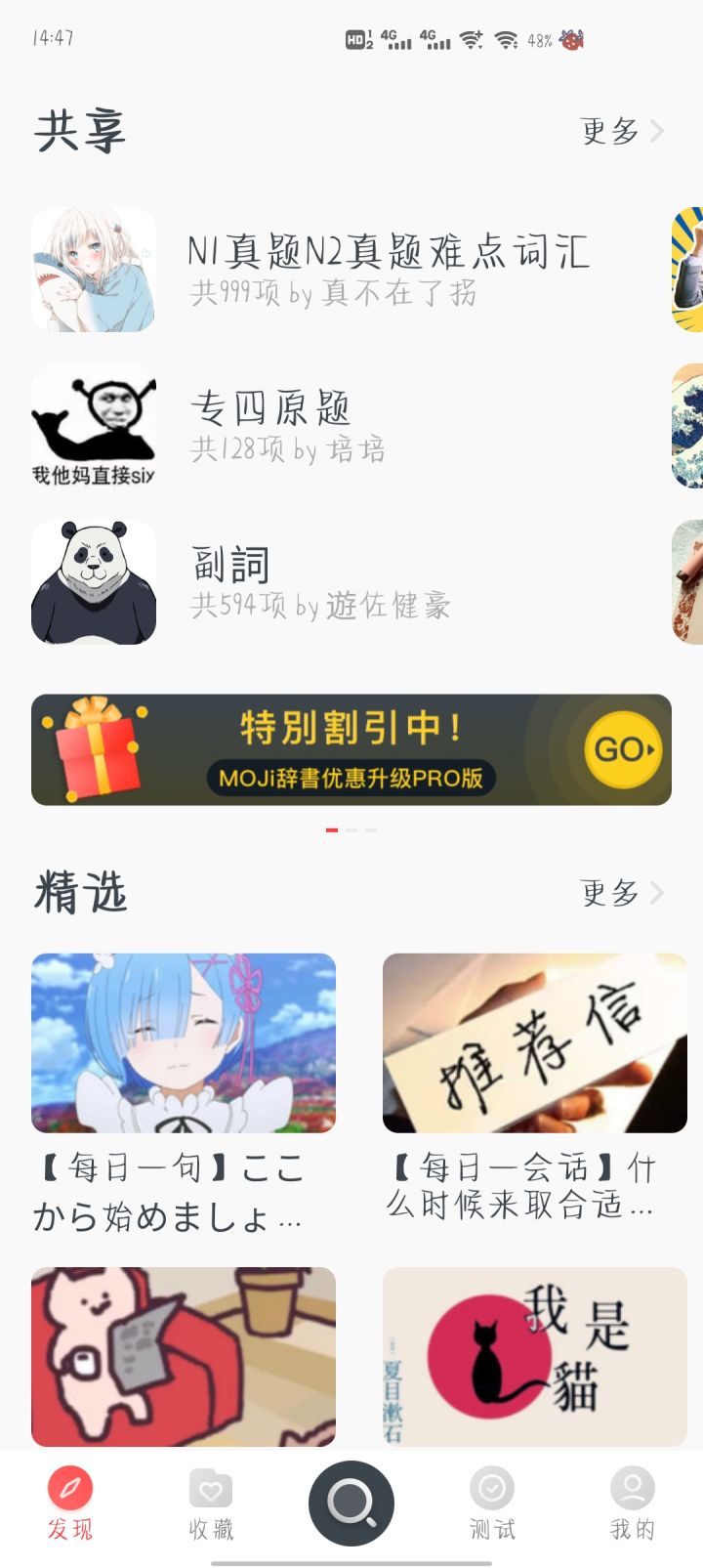Tap the central magnifier search icon
Screen dimensions: 703x1568
click(351, 1503)
